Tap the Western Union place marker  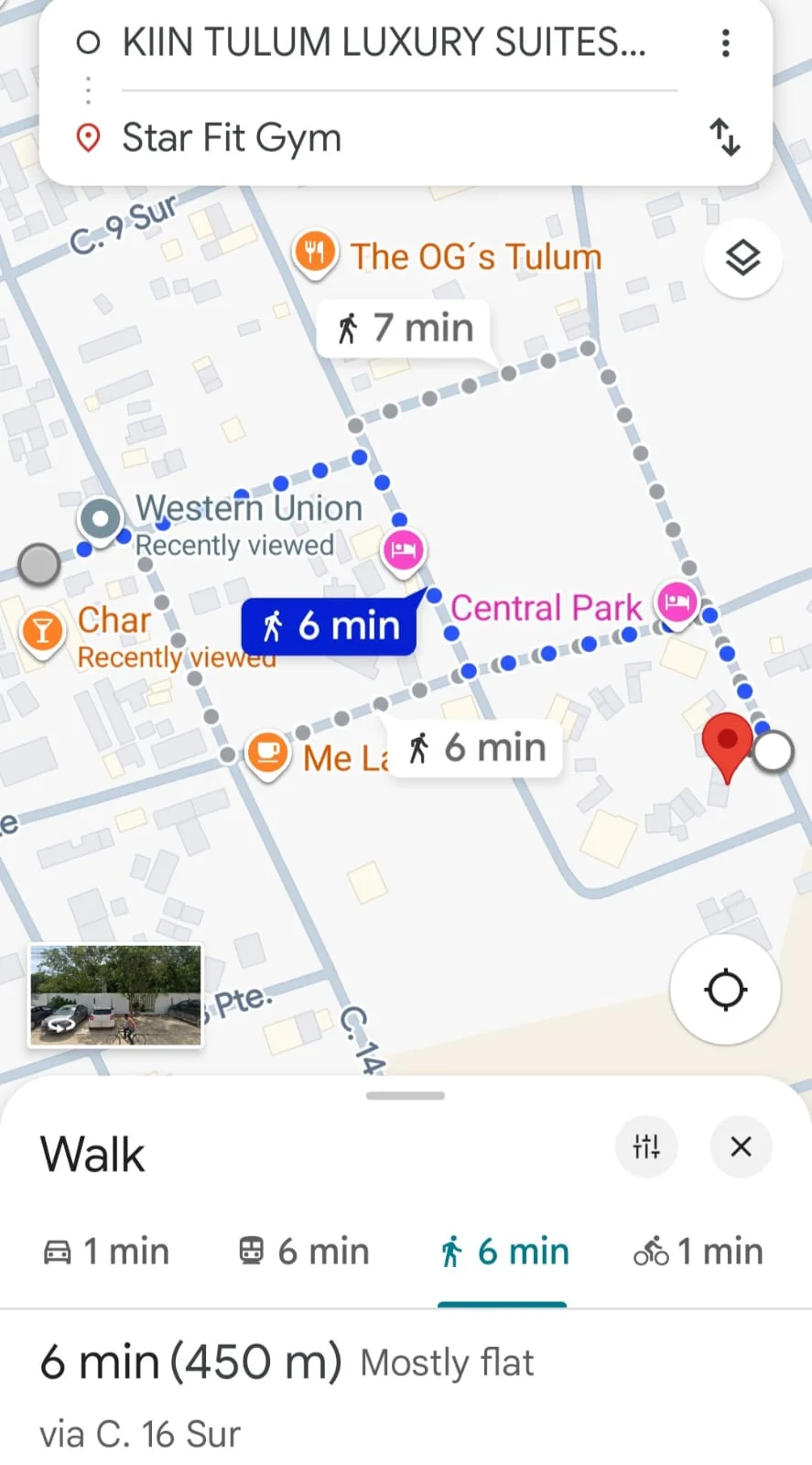tap(101, 519)
